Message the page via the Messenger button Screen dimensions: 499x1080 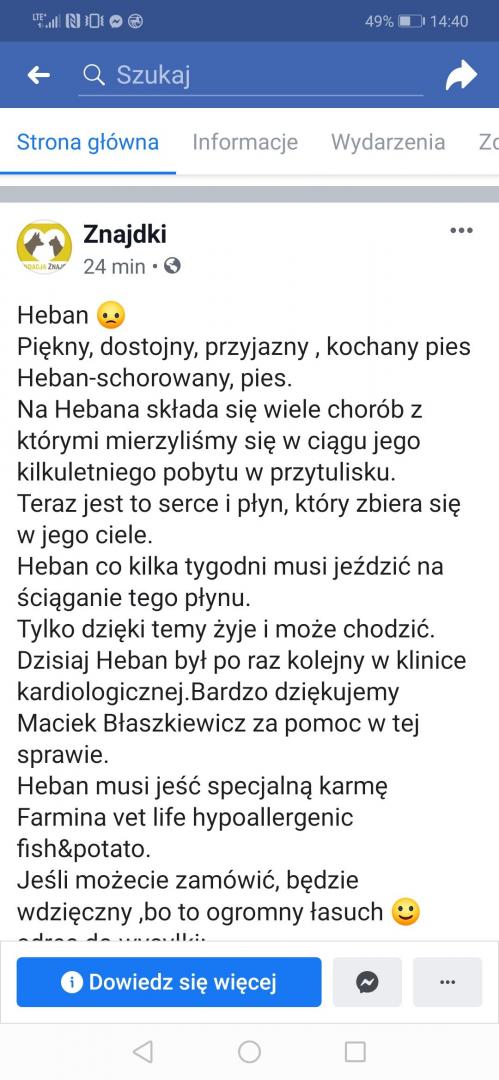pos(367,982)
